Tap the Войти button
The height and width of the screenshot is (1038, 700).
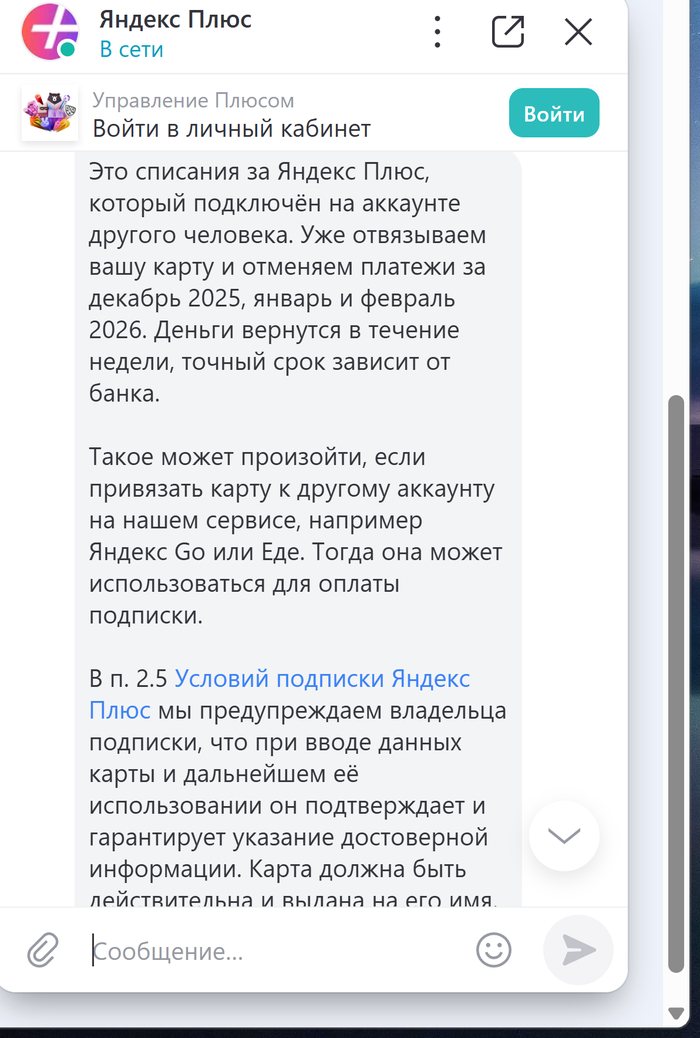(553, 114)
